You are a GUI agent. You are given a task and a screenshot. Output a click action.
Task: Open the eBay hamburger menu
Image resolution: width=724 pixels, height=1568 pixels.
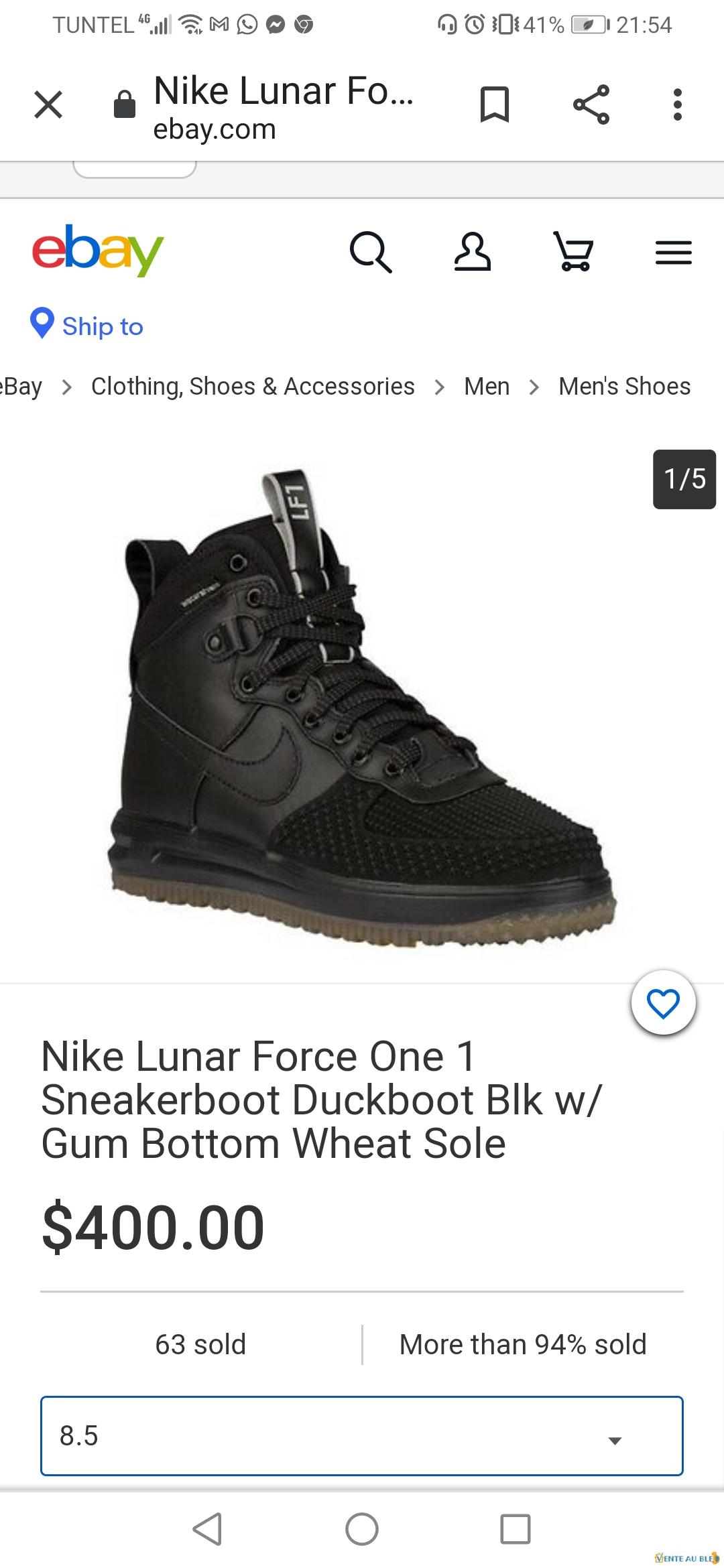[x=673, y=253]
